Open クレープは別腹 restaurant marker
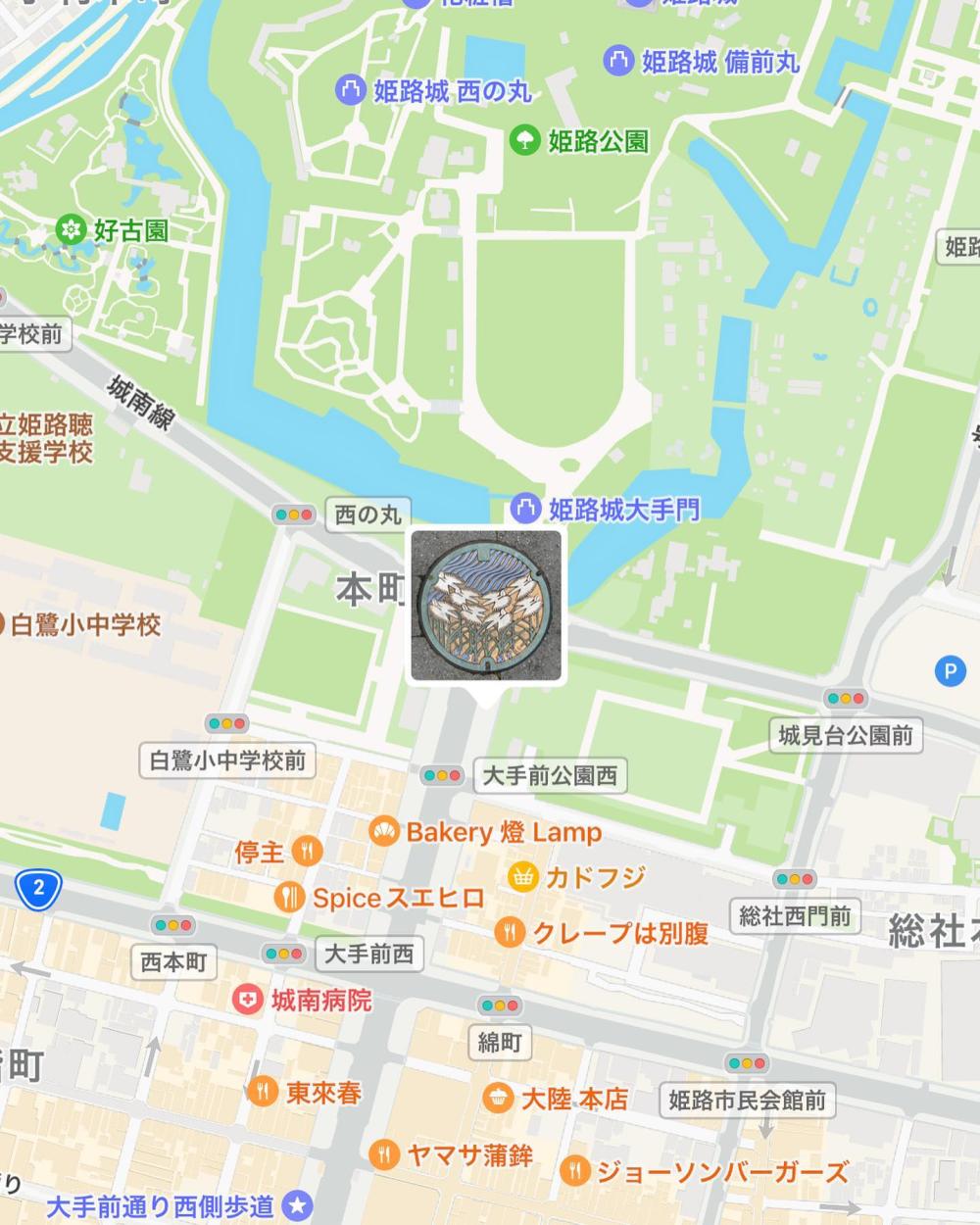The height and width of the screenshot is (1225, 980). (509, 932)
